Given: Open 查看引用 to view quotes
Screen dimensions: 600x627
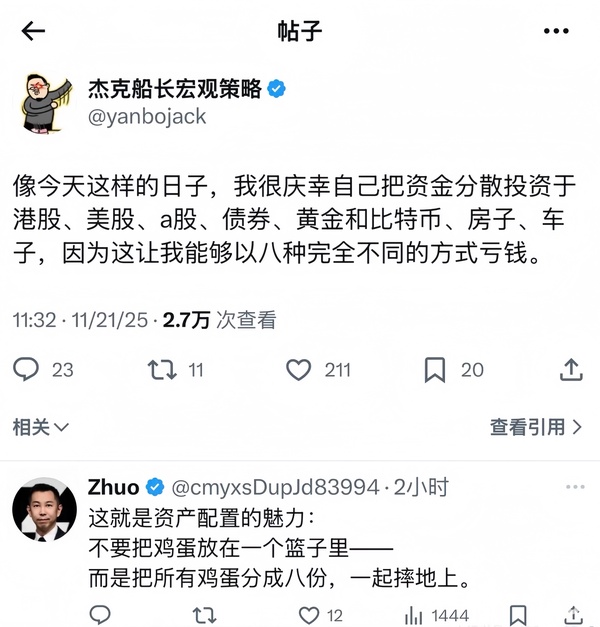Looking at the screenshot, I should coord(536,427).
